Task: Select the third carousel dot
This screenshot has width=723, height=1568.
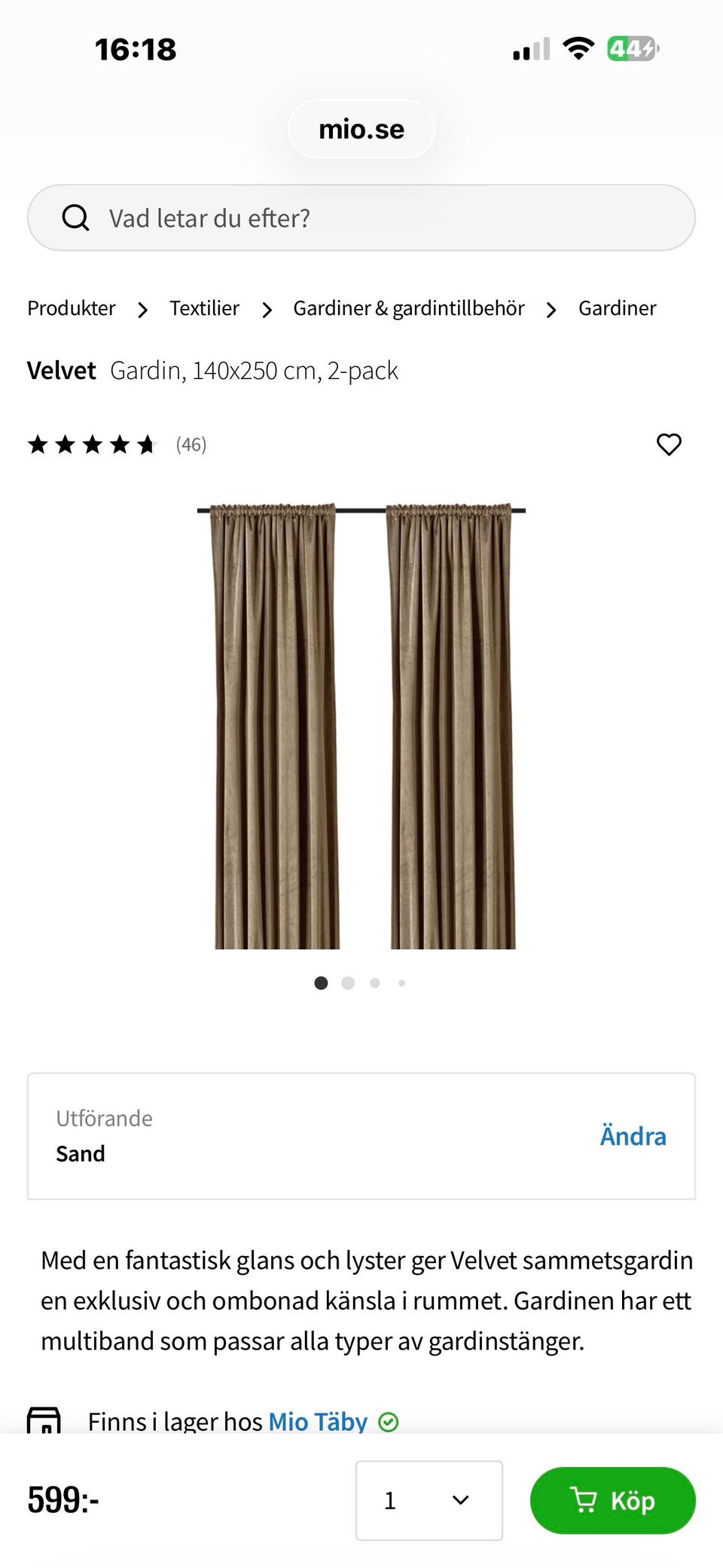Action: (x=374, y=983)
